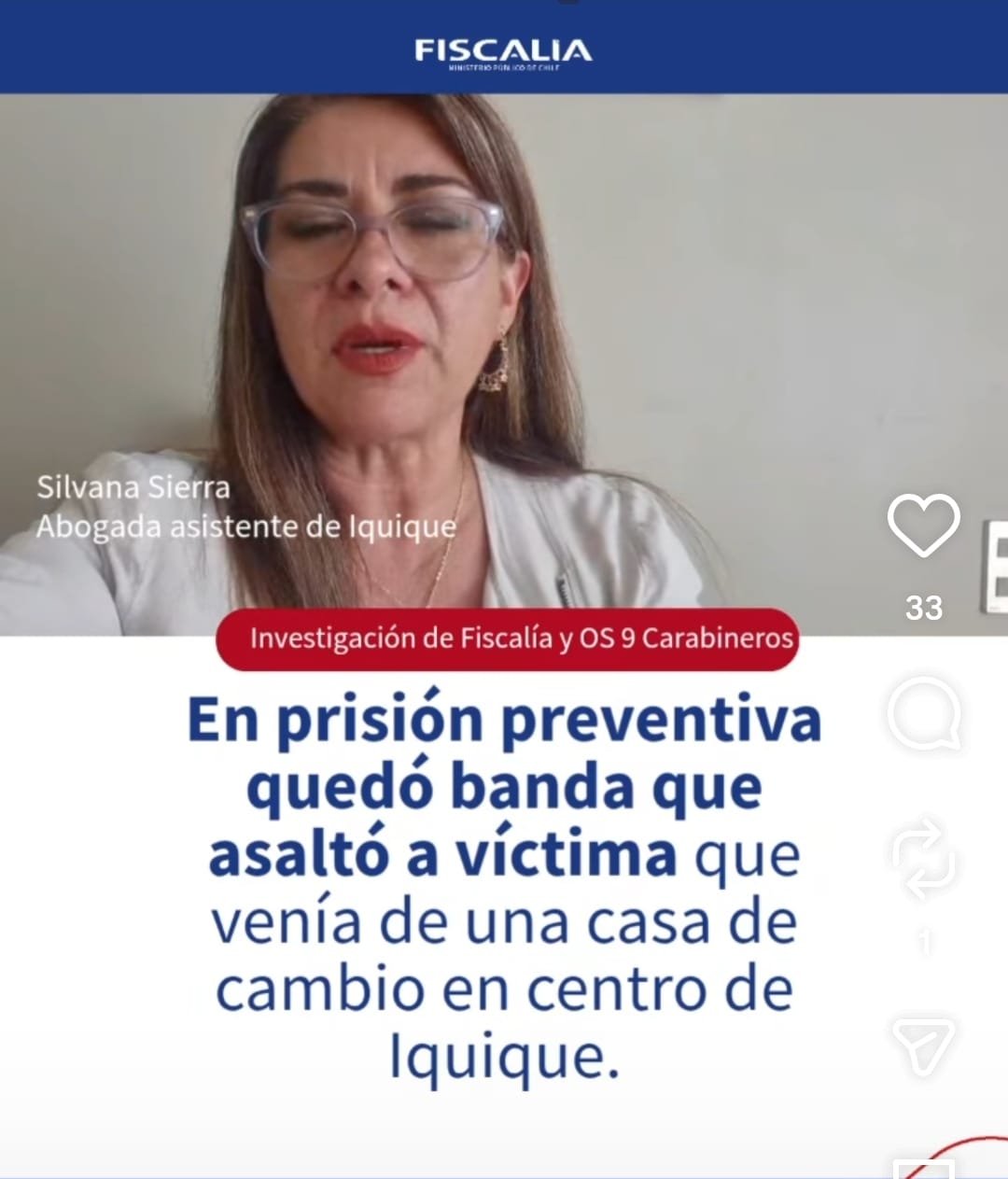Image resolution: width=1008 pixels, height=1179 pixels.
Task: Like this Fiscalía reel
Action: point(923,526)
